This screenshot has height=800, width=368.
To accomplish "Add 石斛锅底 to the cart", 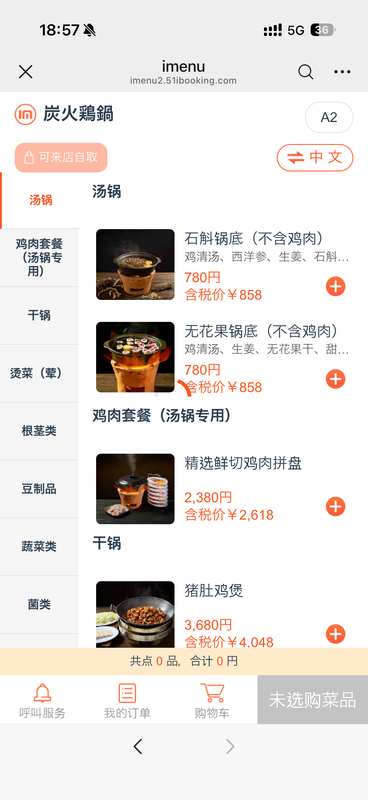I will pyautogui.click(x=335, y=286).
